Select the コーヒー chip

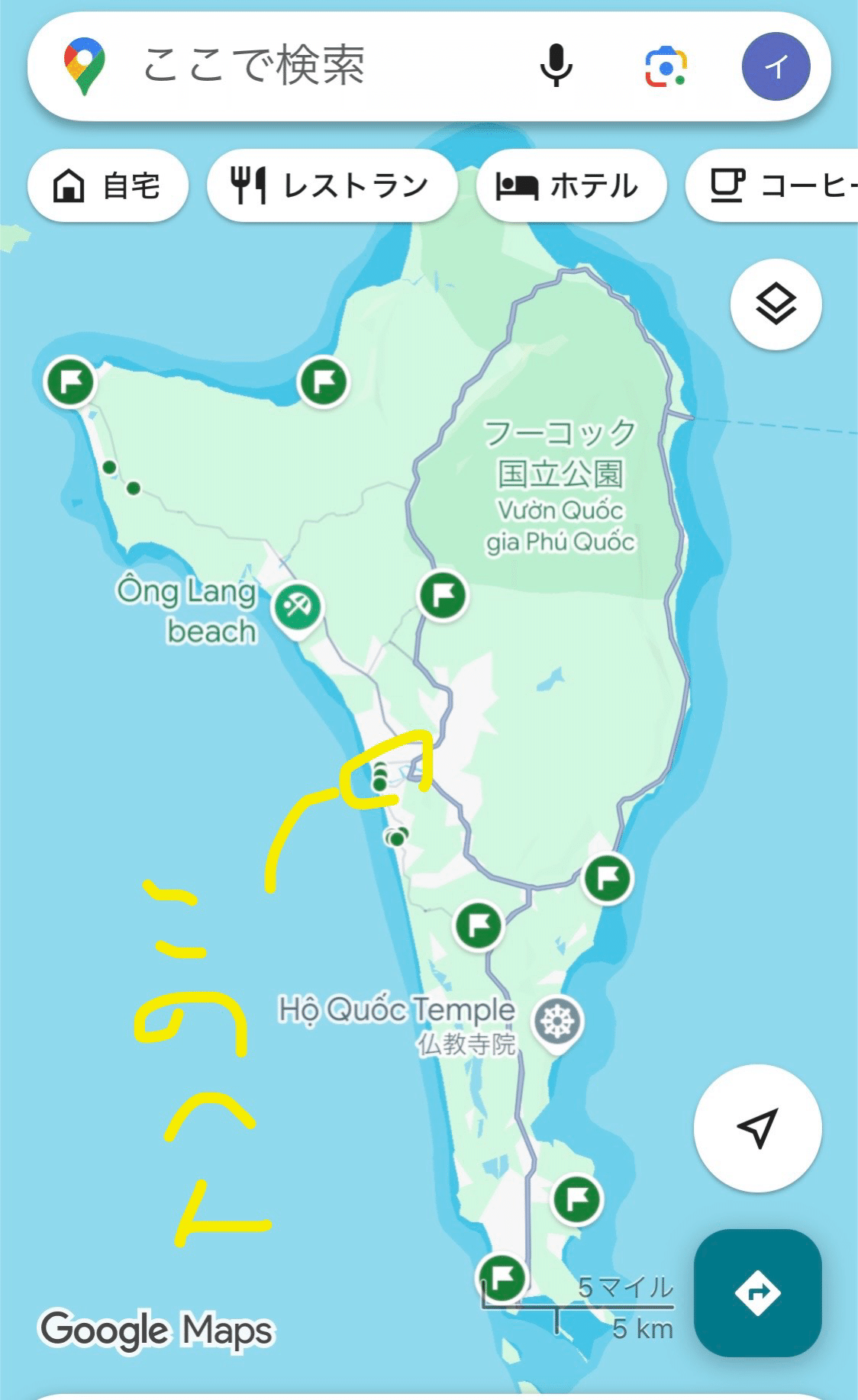773,185
